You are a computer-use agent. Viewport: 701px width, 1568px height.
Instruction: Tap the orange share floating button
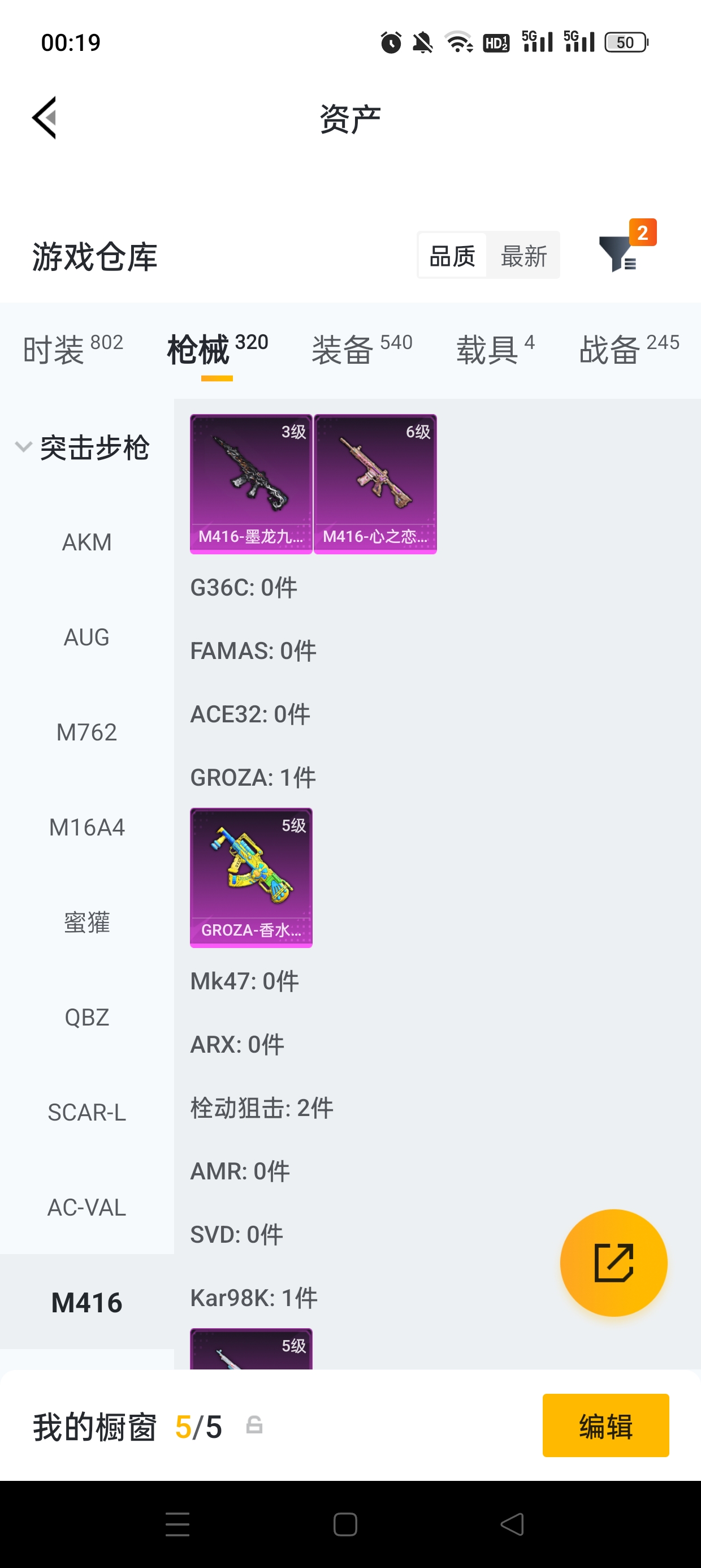pyautogui.click(x=613, y=1263)
